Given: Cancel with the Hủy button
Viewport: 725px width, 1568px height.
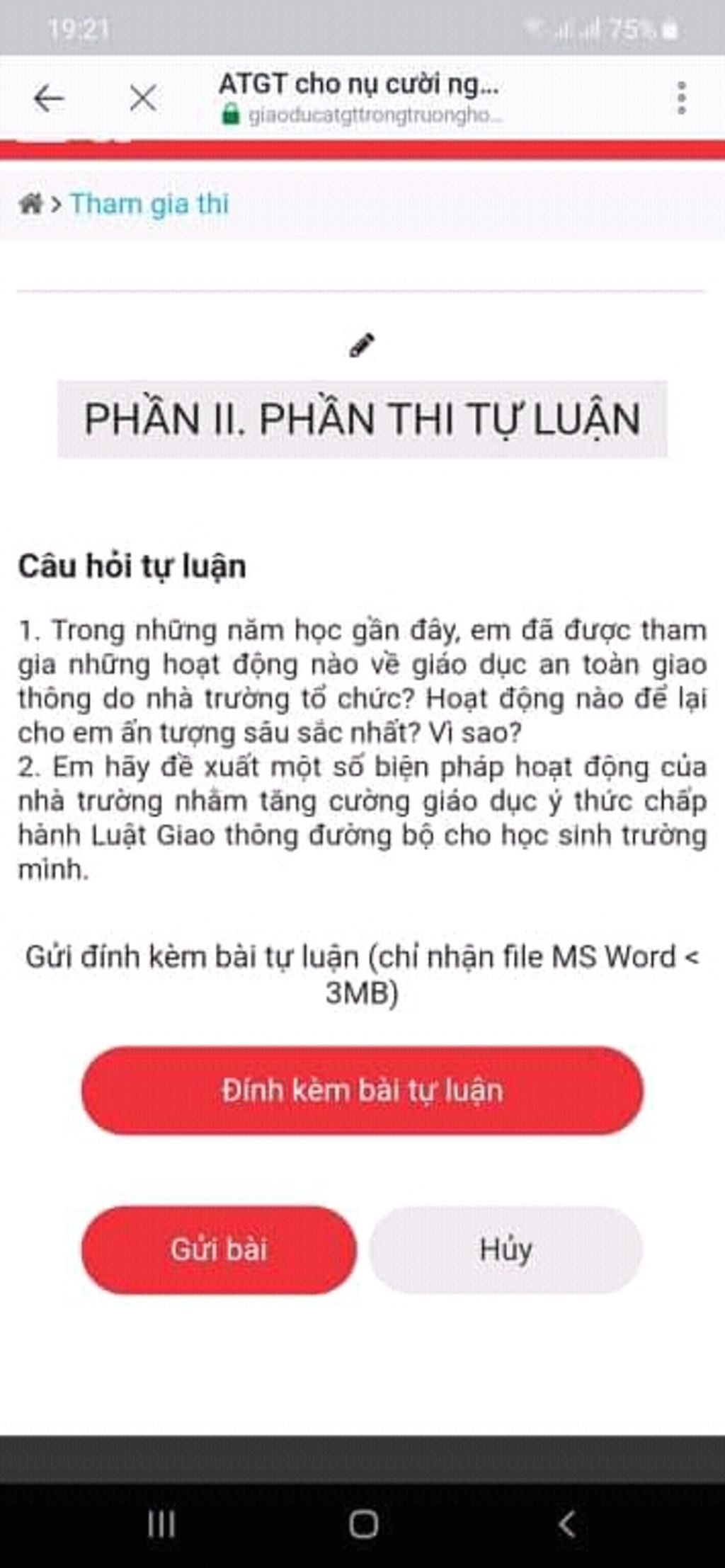Looking at the screenshot, I should 506,1249.
